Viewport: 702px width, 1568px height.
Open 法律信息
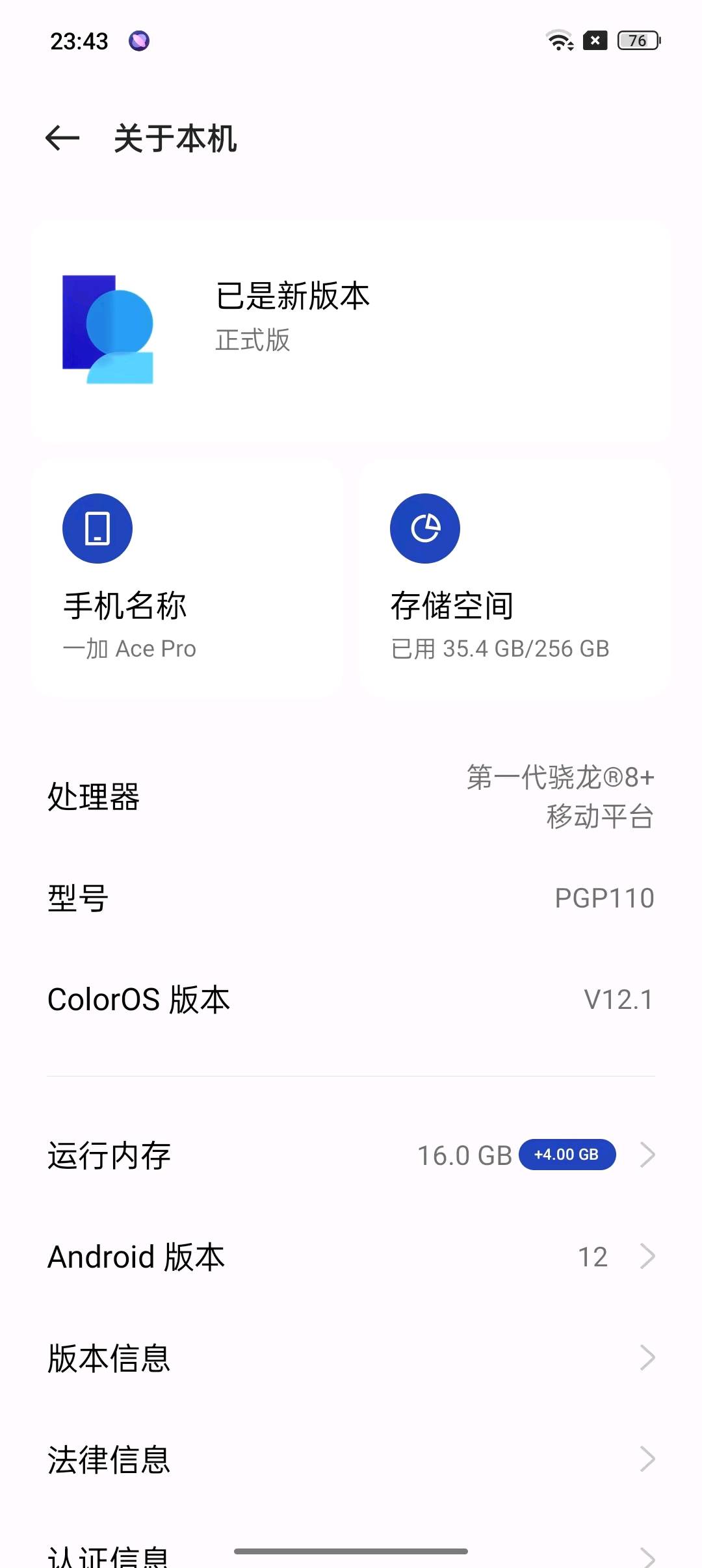(351, 1459)
